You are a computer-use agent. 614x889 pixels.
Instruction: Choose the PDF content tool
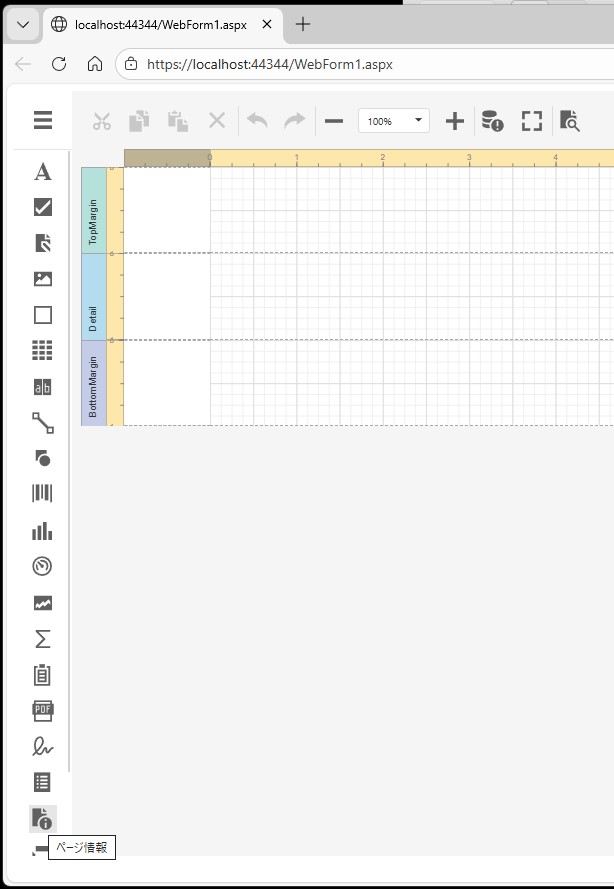43,710
